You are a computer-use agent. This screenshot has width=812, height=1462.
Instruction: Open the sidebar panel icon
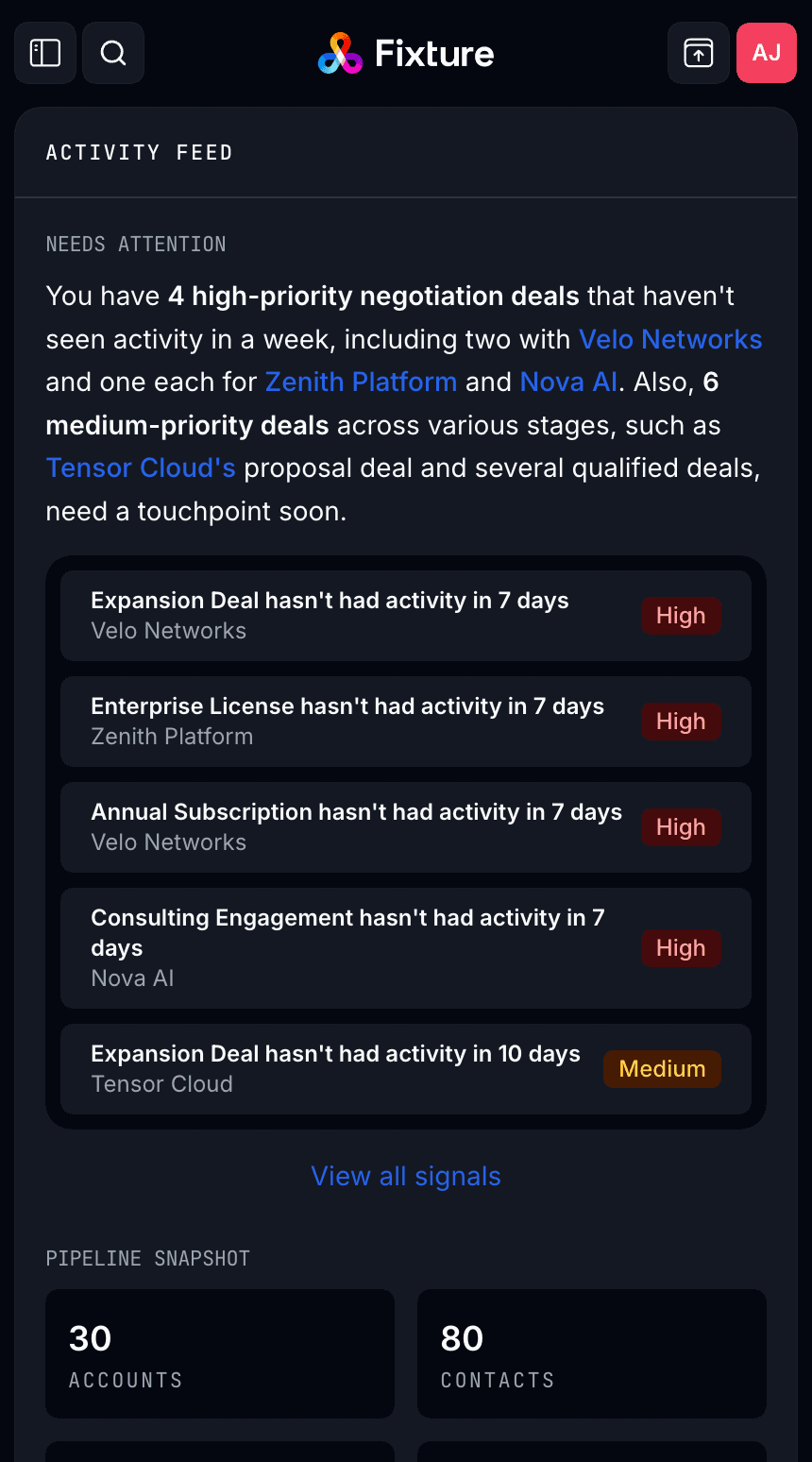point(44,53)
